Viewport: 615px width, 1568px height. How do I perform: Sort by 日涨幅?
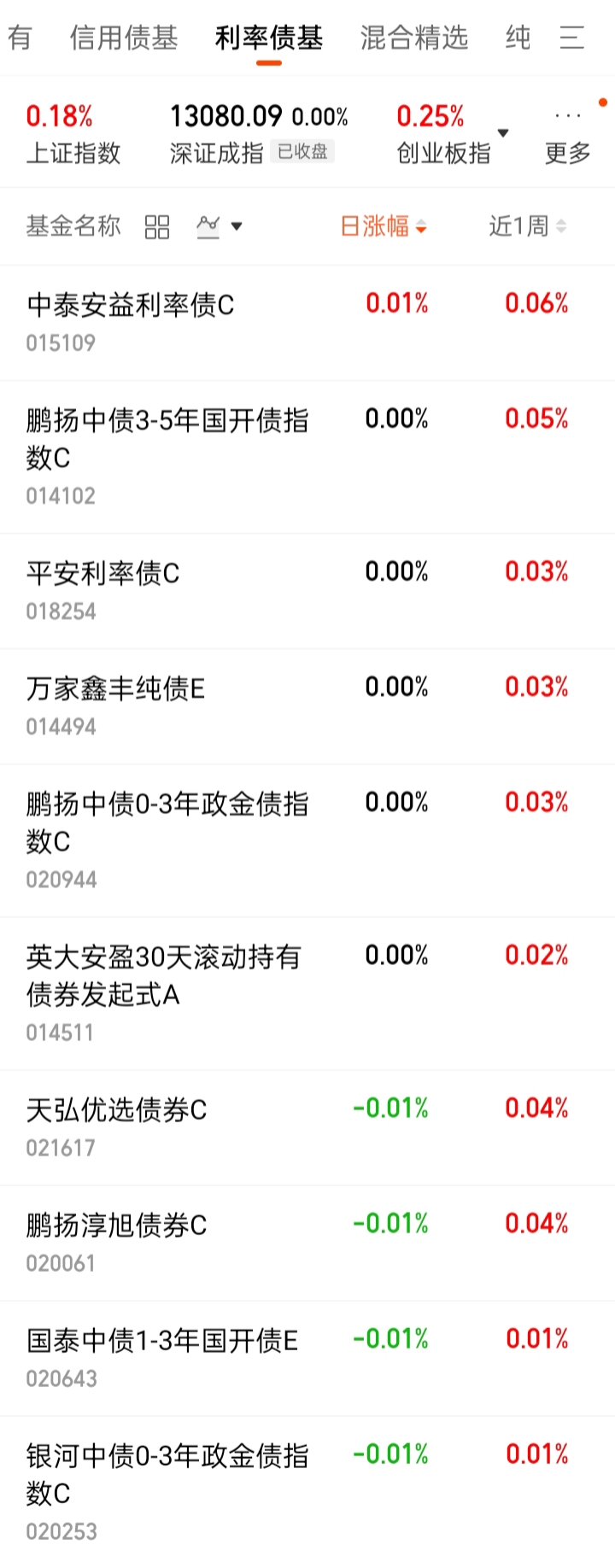tap(384, 226)
